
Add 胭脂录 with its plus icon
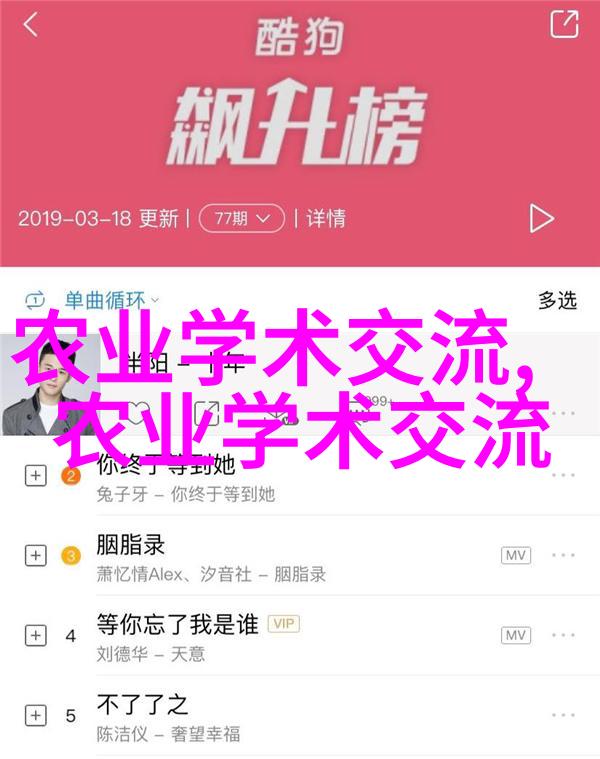pyautogui.click(x=36, y=555)
